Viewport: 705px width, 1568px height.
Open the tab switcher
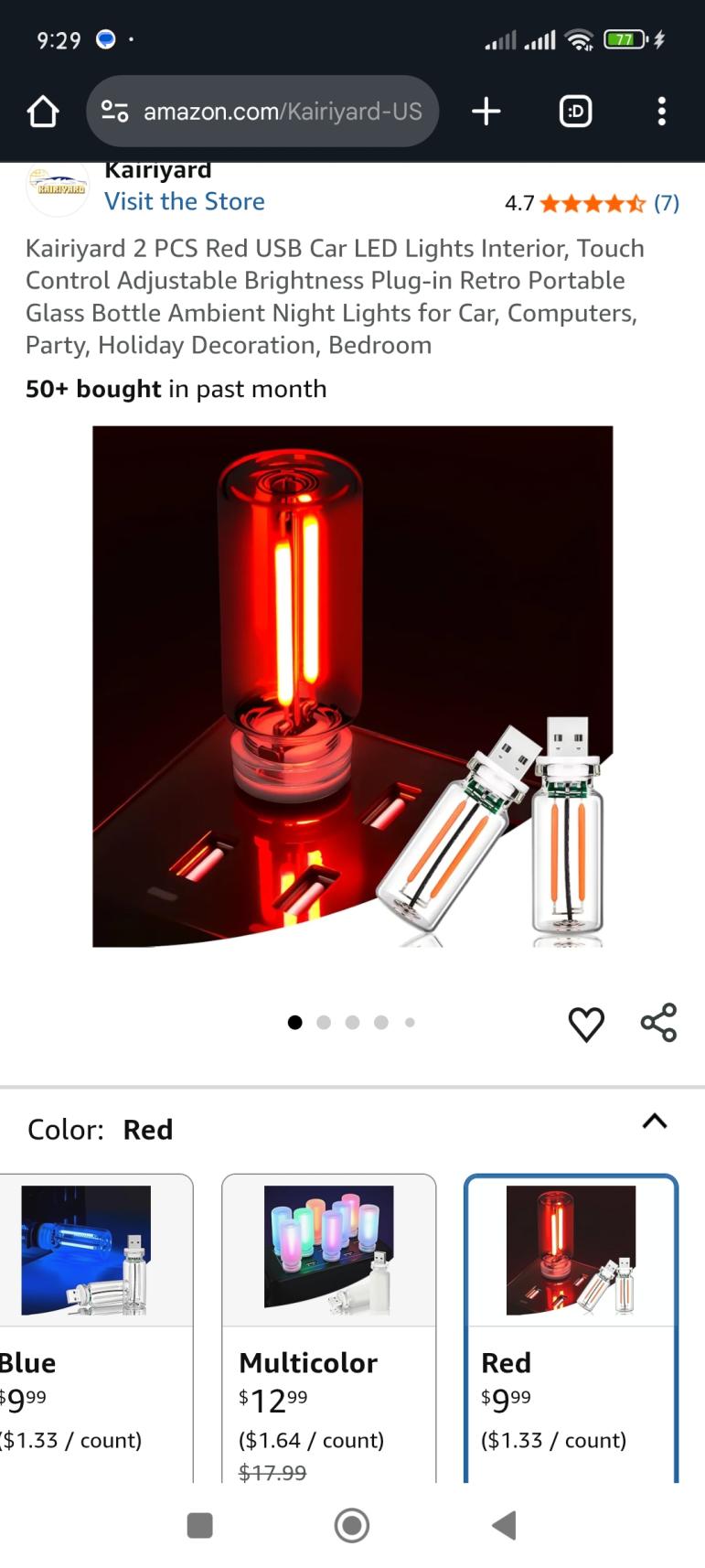click(575, 112)
